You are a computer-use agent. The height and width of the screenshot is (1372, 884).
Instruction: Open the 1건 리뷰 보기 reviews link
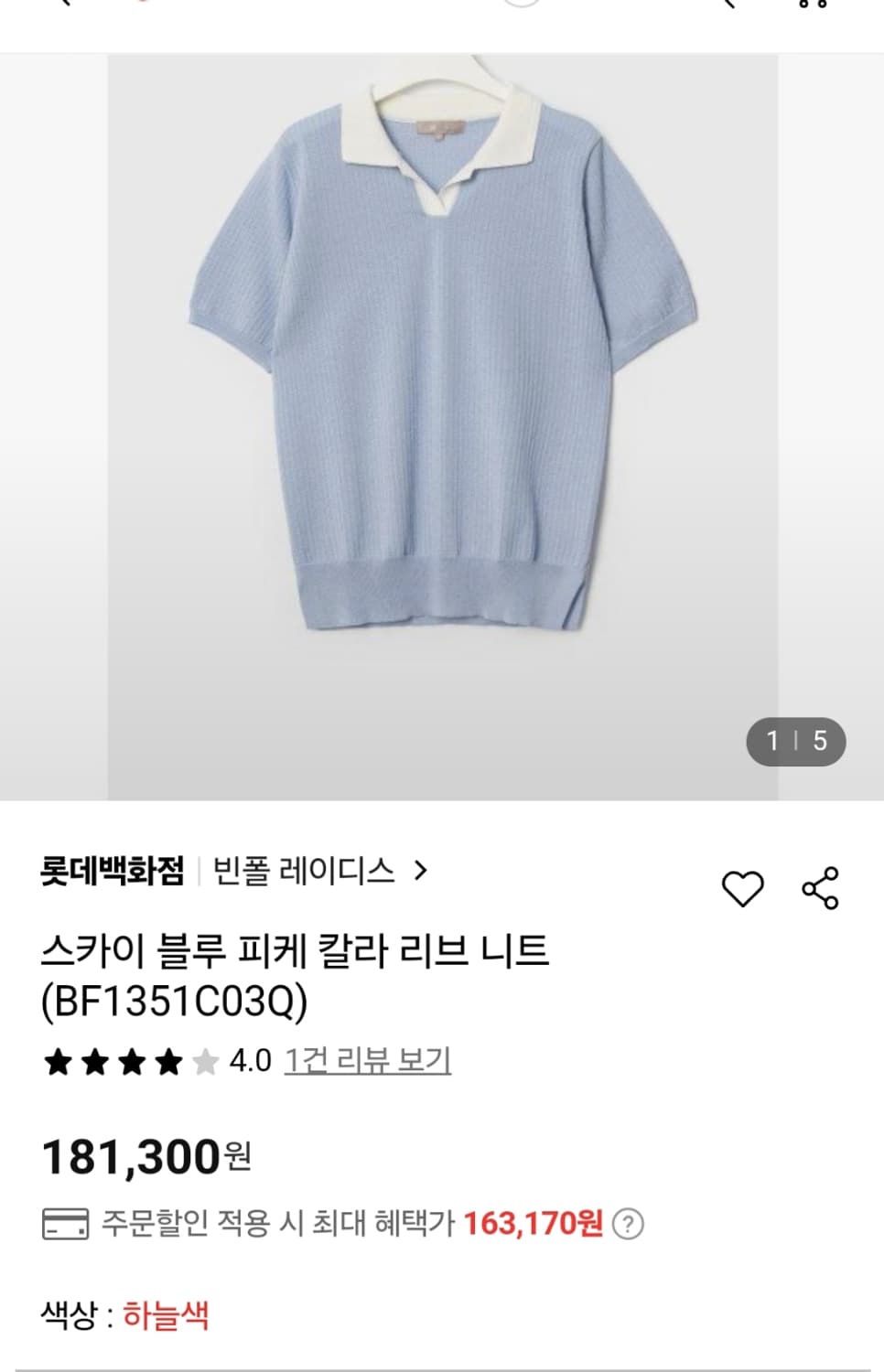370,1060
